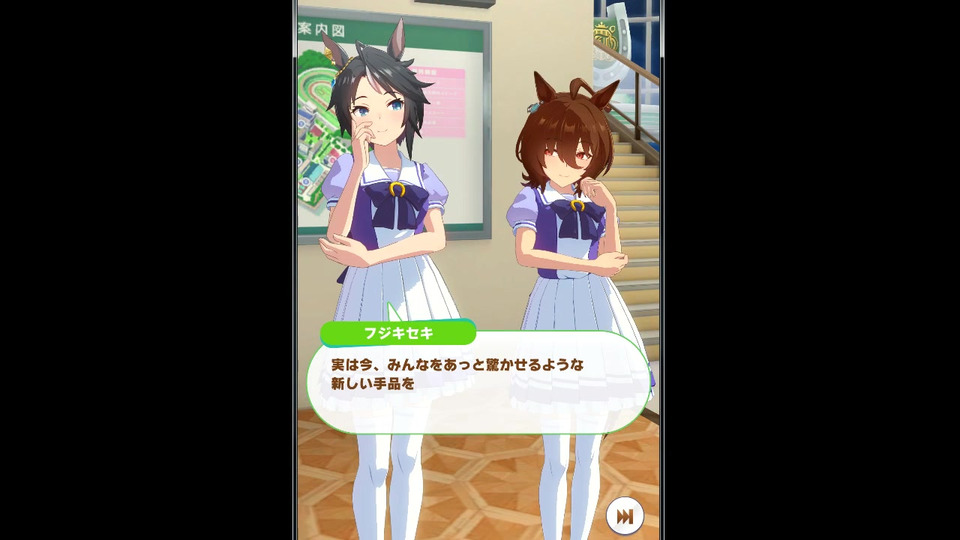Tap the fast-forward skip button
This screenshot has height=540, width=960.
coord(624,516)
